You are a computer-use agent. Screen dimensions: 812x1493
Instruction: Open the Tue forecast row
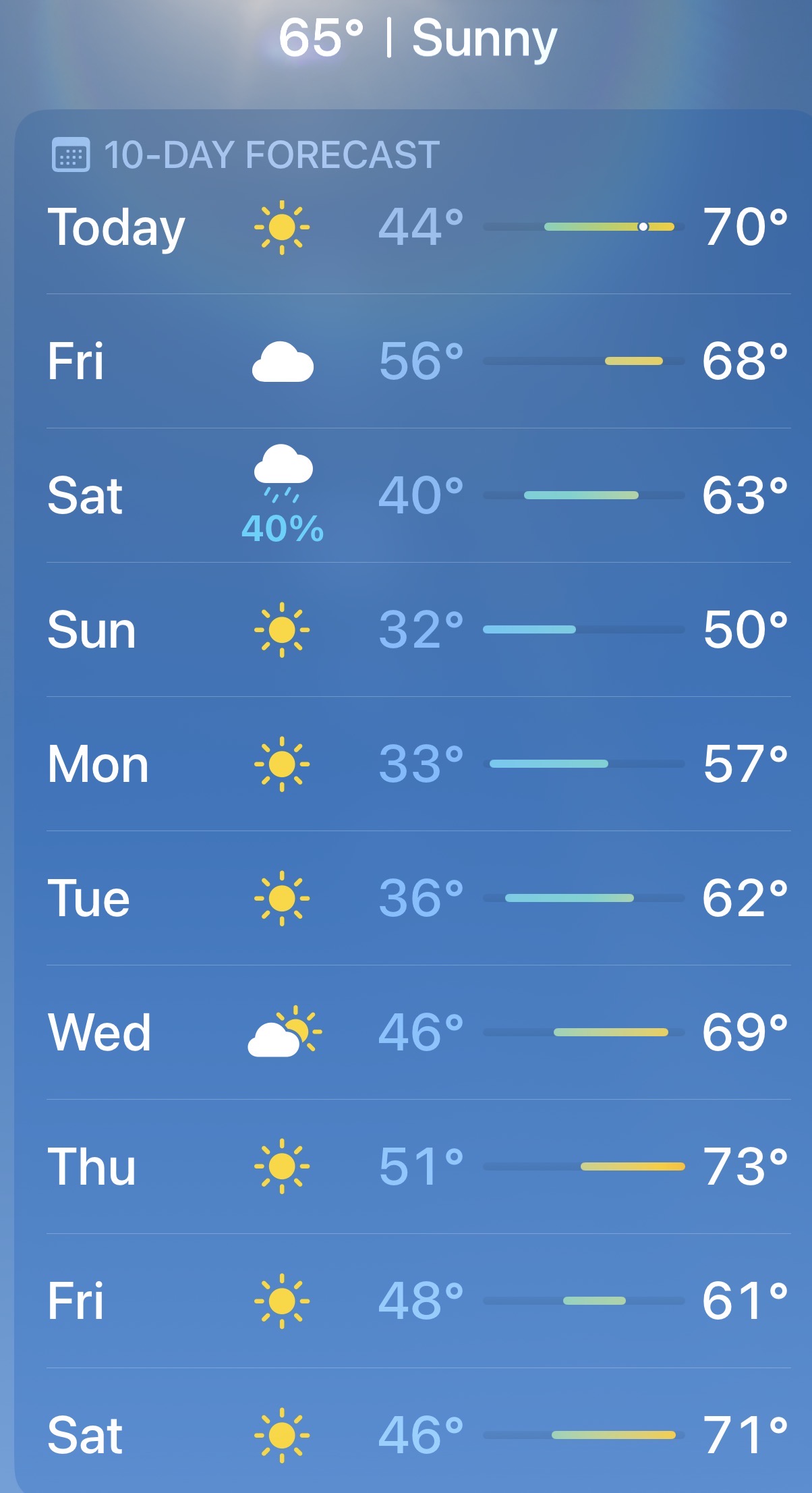click(418, 898)
